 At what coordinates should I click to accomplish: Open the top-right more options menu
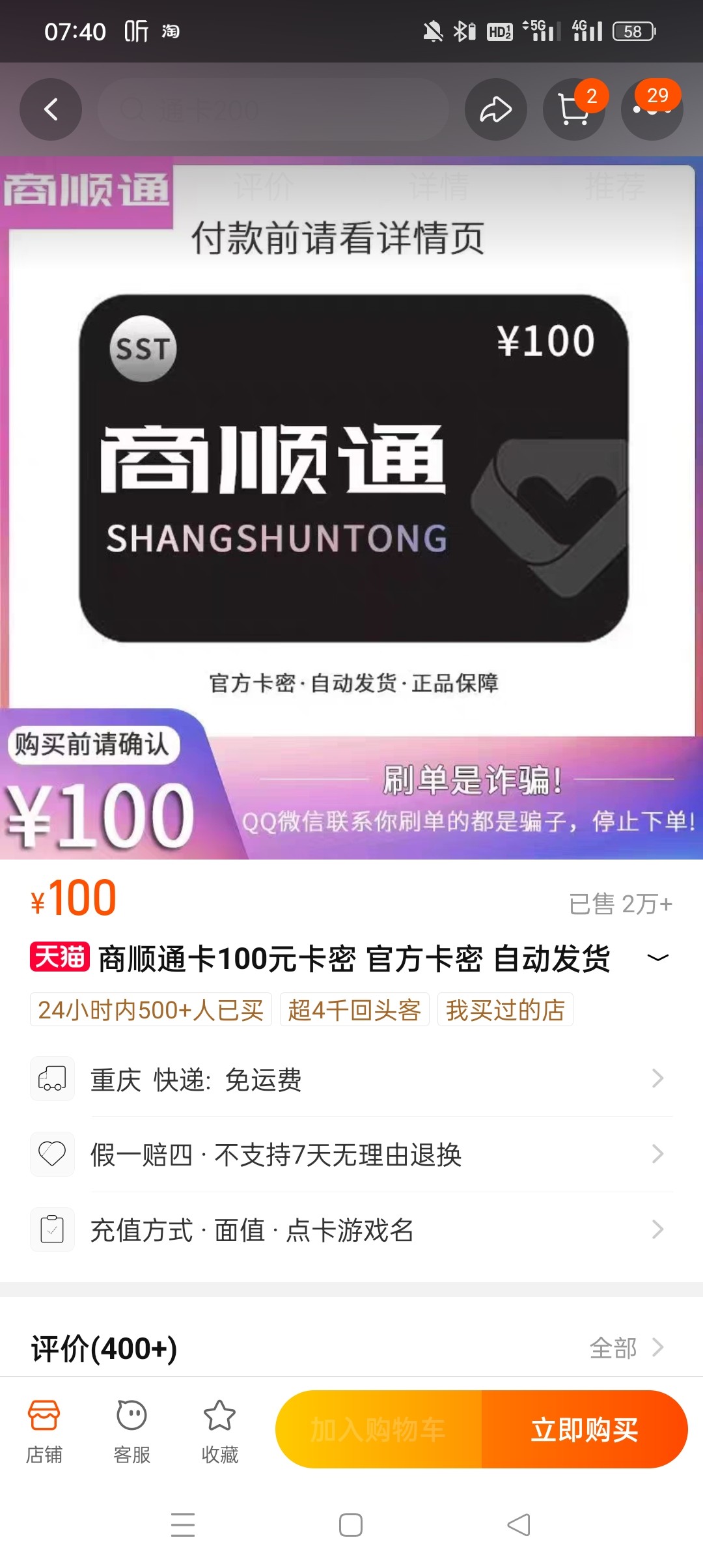pyautogui.click(x=652, y=109)
